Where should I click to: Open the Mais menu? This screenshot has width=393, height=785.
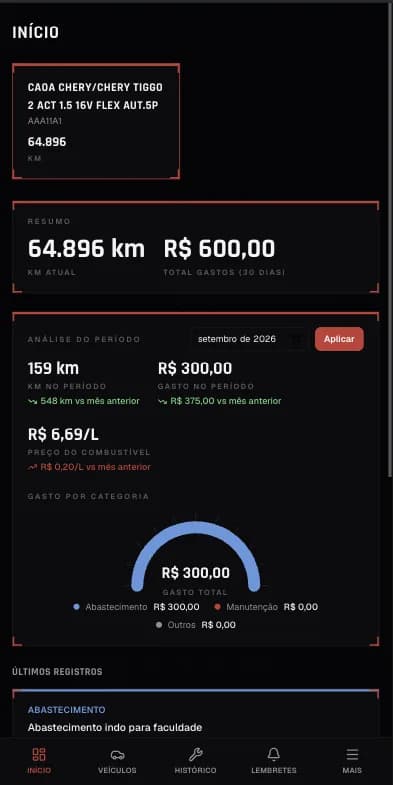point(352,761)
